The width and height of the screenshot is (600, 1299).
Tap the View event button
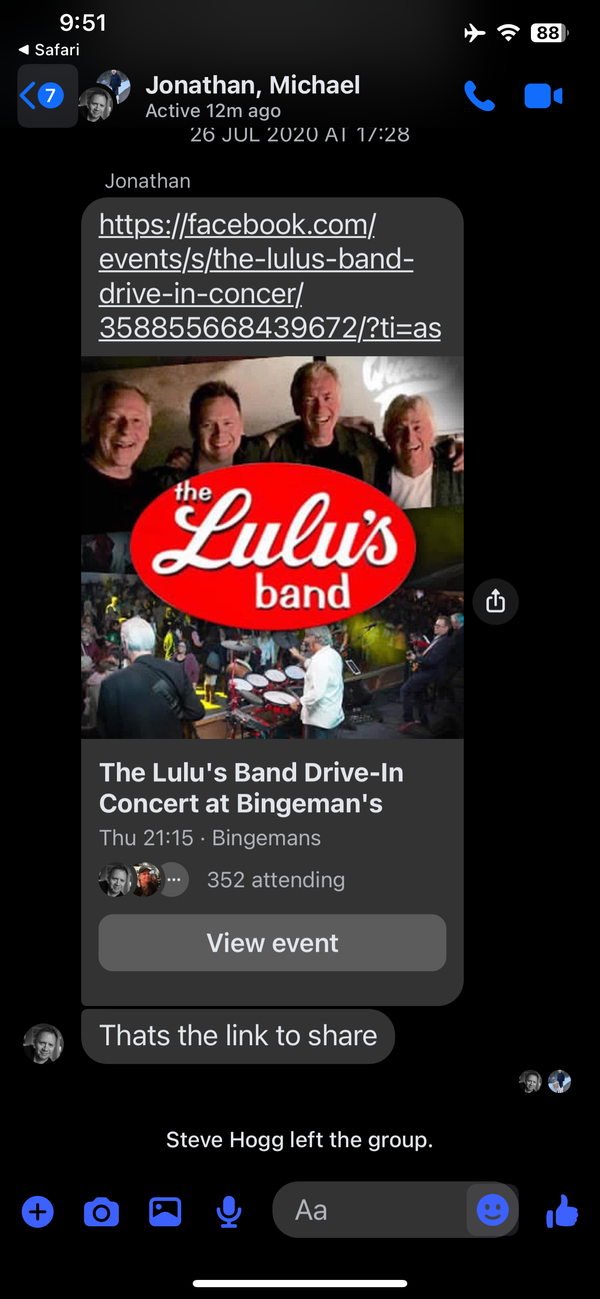tap(272, 943)
